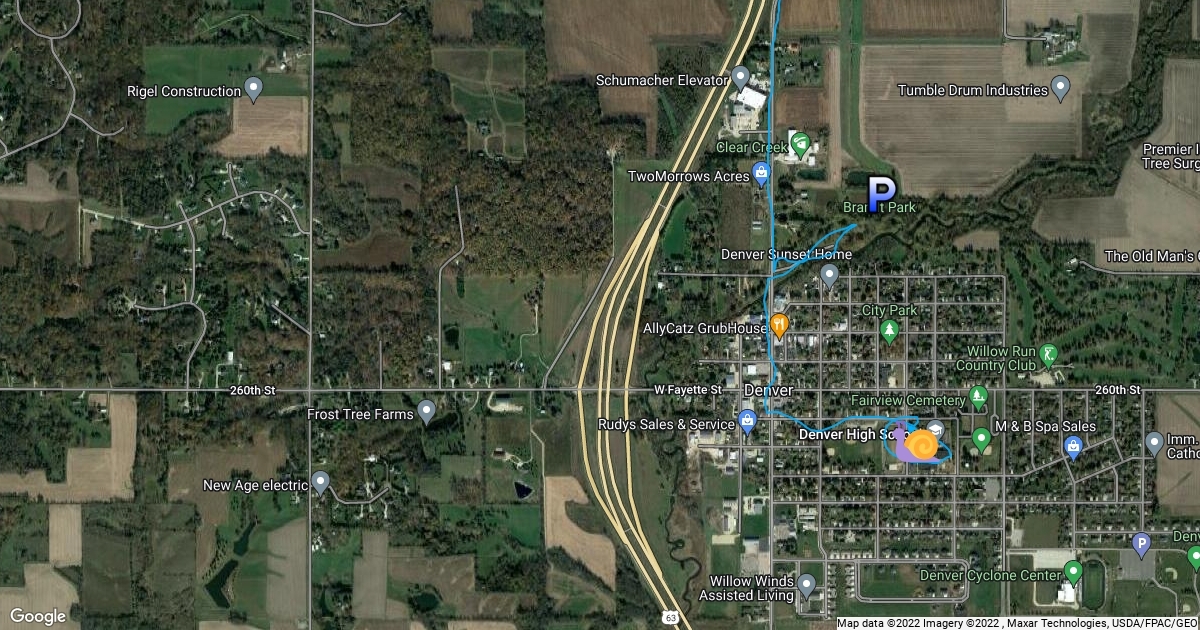
Task: Select the Fairview Cemetery pin
Action: click(x=979, y=398)
